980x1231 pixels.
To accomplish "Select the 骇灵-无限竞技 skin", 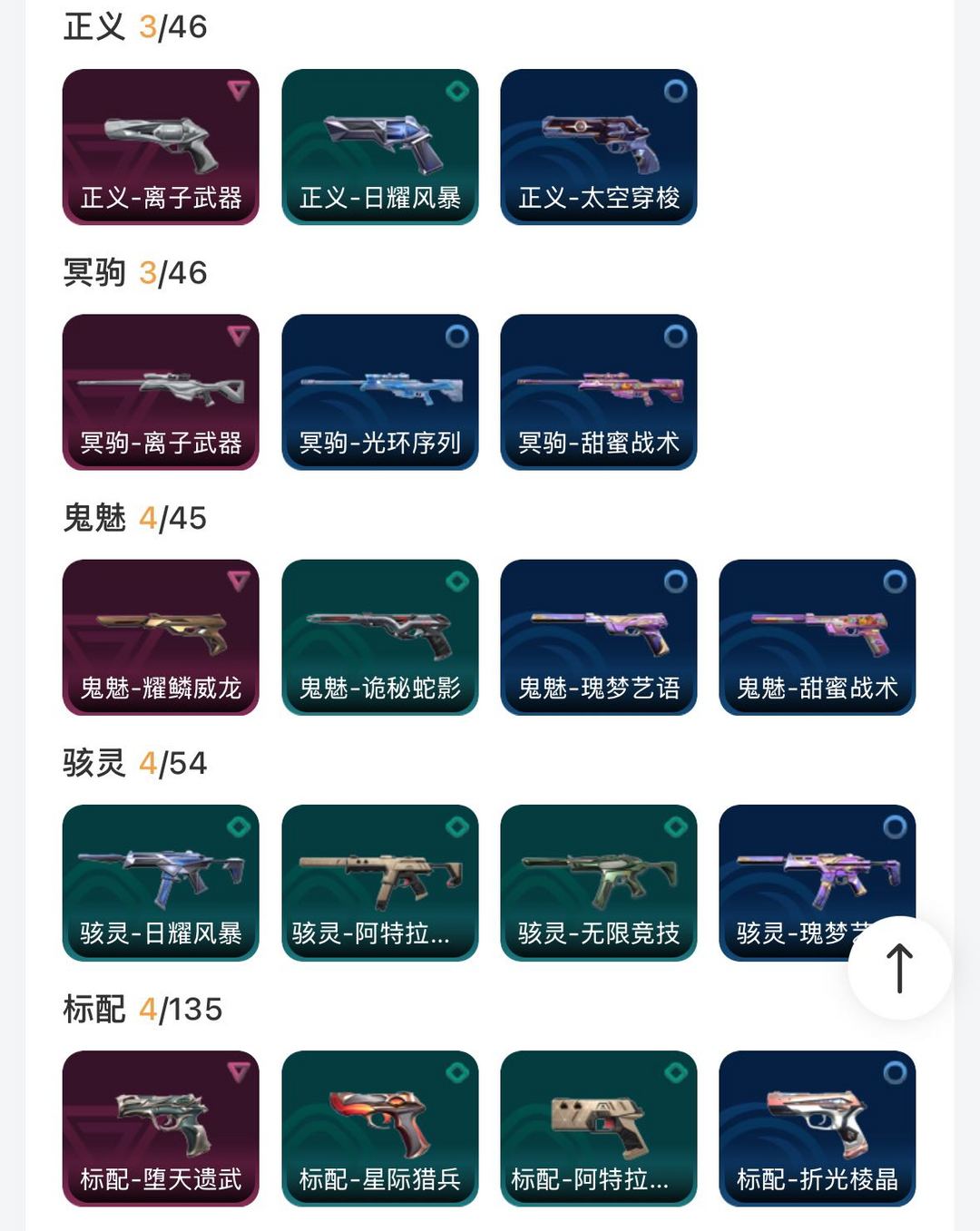I will coord(599,882).
